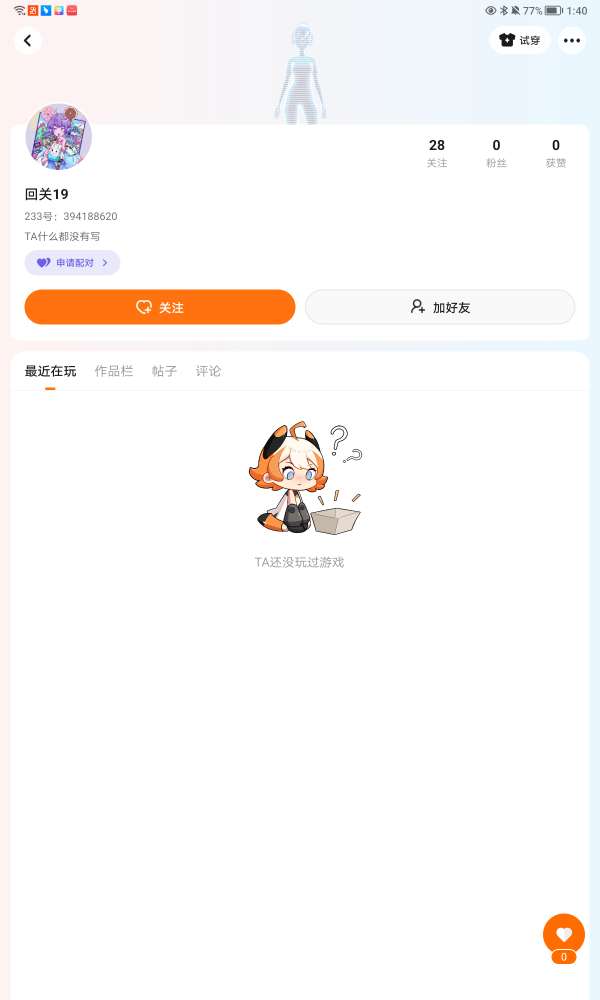Viewport: 600px width, 1000px height.
Task: Switch to the 评论 tab
Action: (208, 371)
